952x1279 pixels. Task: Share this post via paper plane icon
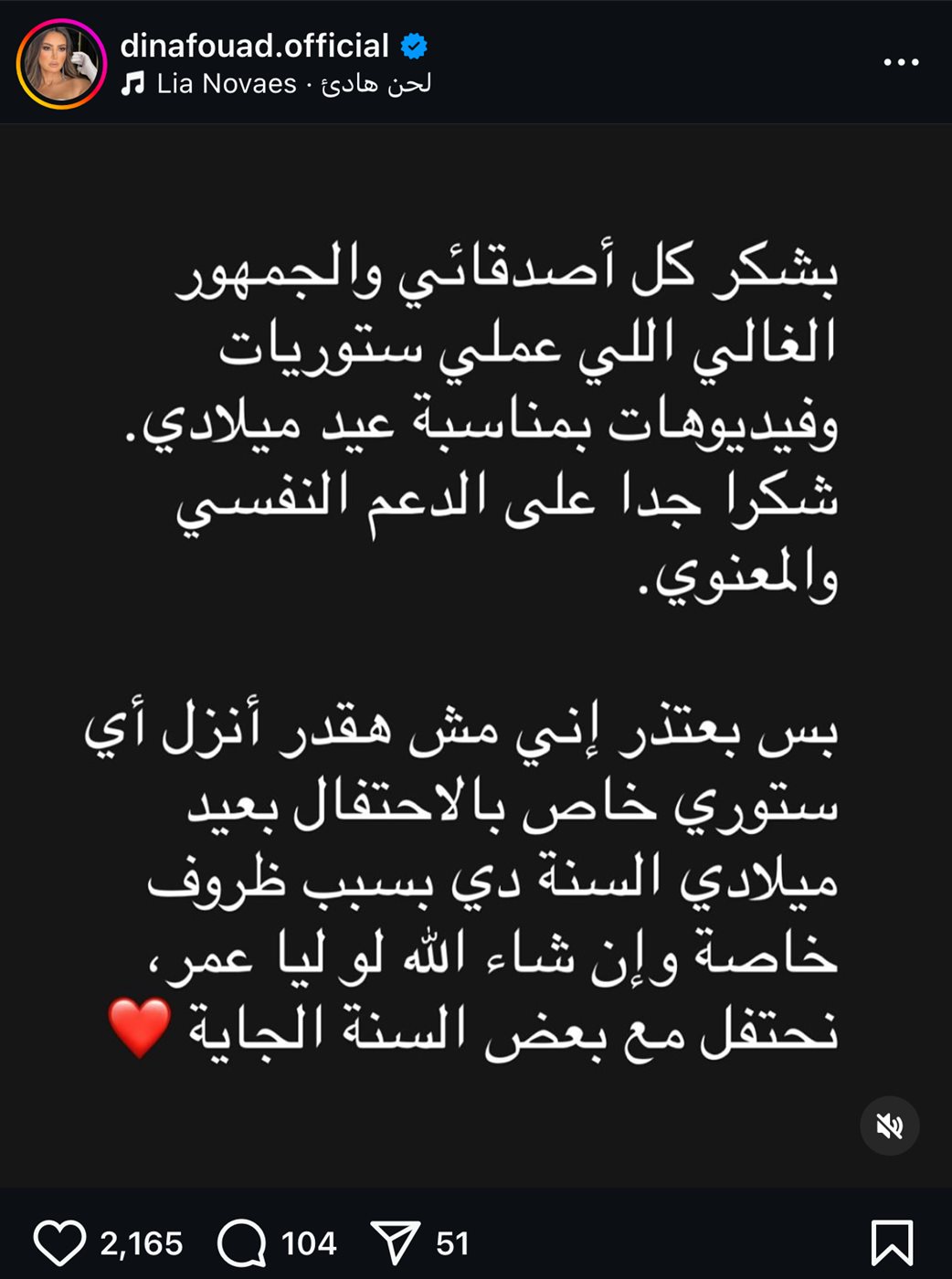point(396,1242)
